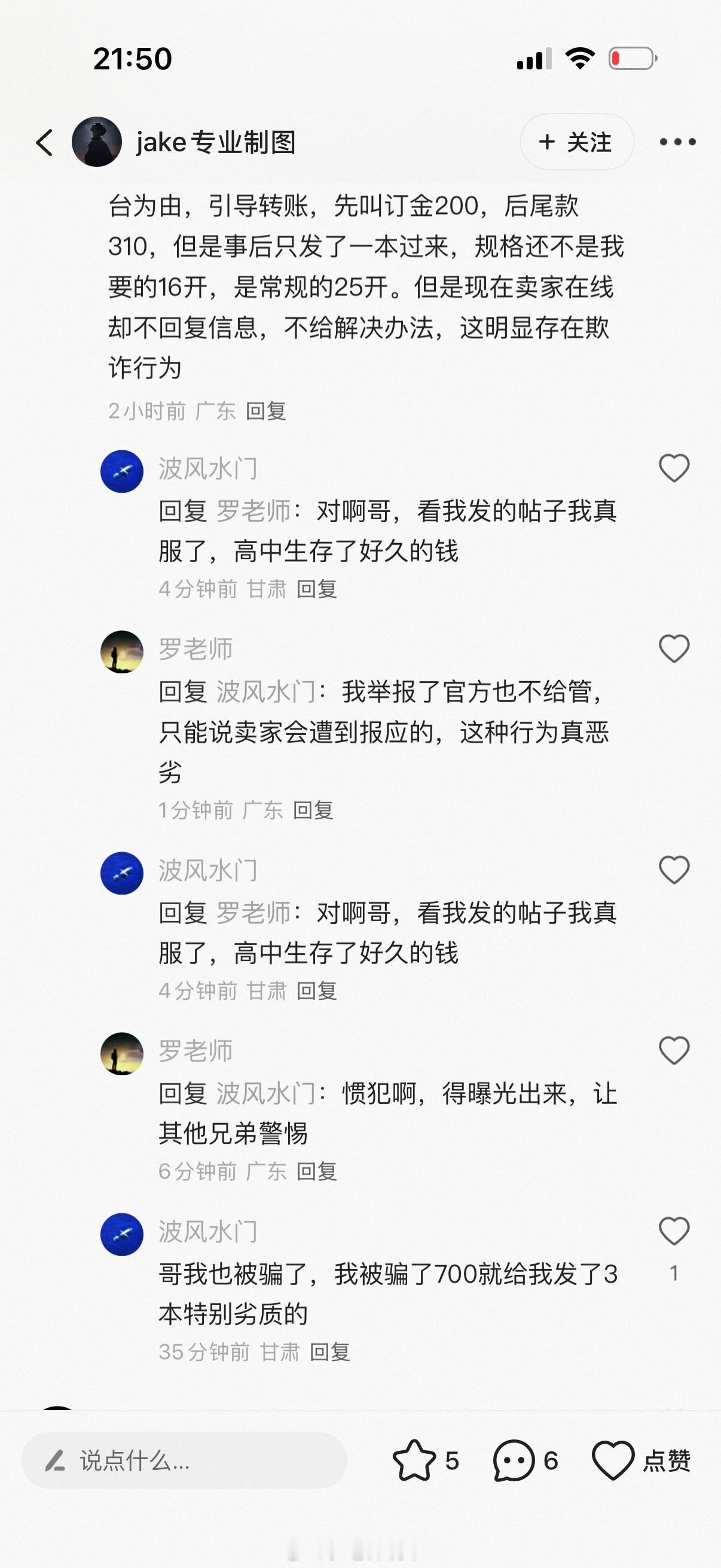Tap 回复 under the 2小时前 comment

point(266,411)
